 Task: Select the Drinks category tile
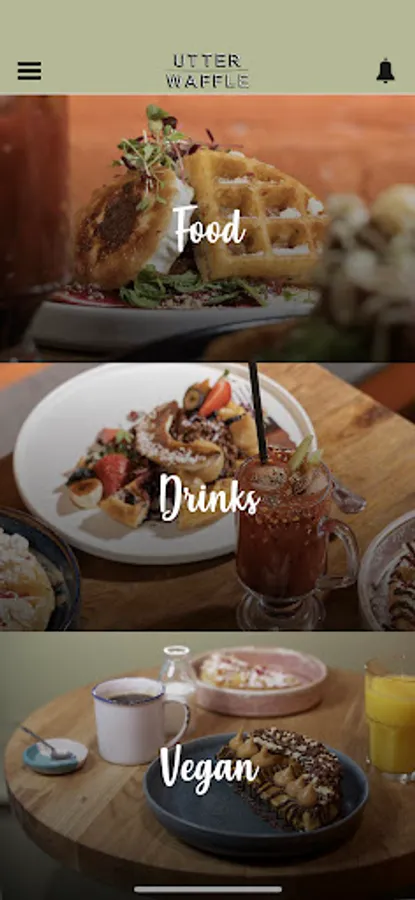(207, 496)
